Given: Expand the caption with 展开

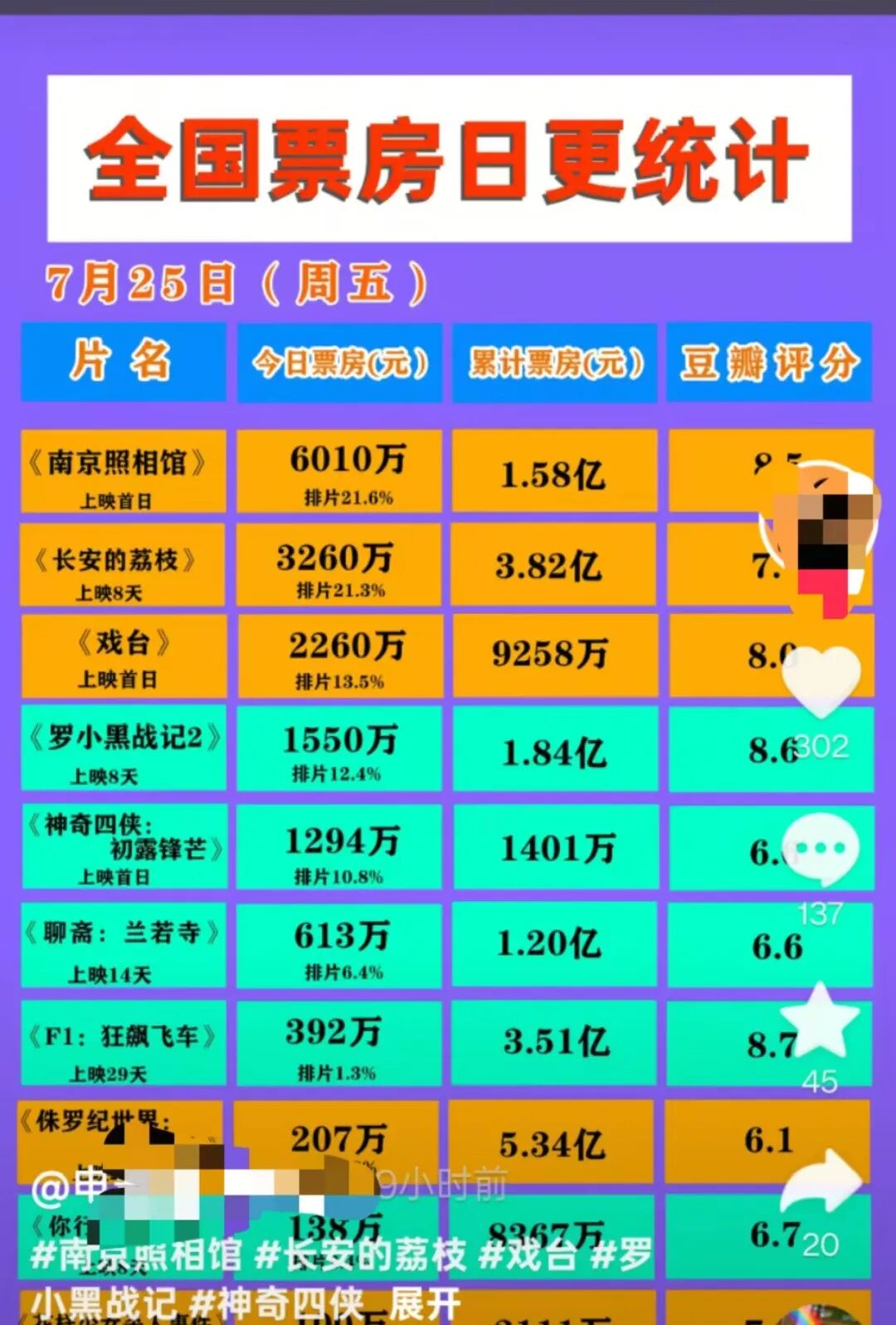Looking at the screenshot, I should [425, 1304].
